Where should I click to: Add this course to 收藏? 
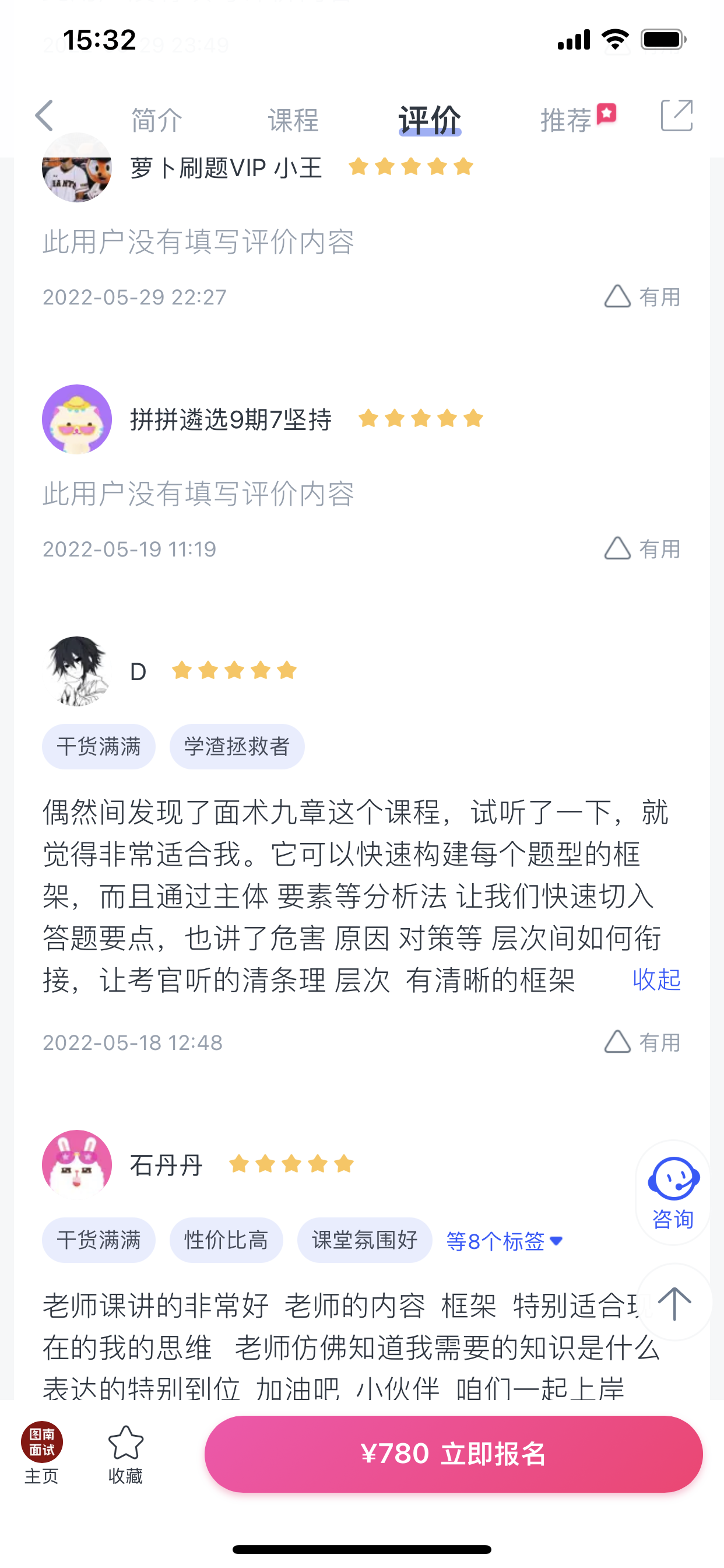pos(125,1454)
